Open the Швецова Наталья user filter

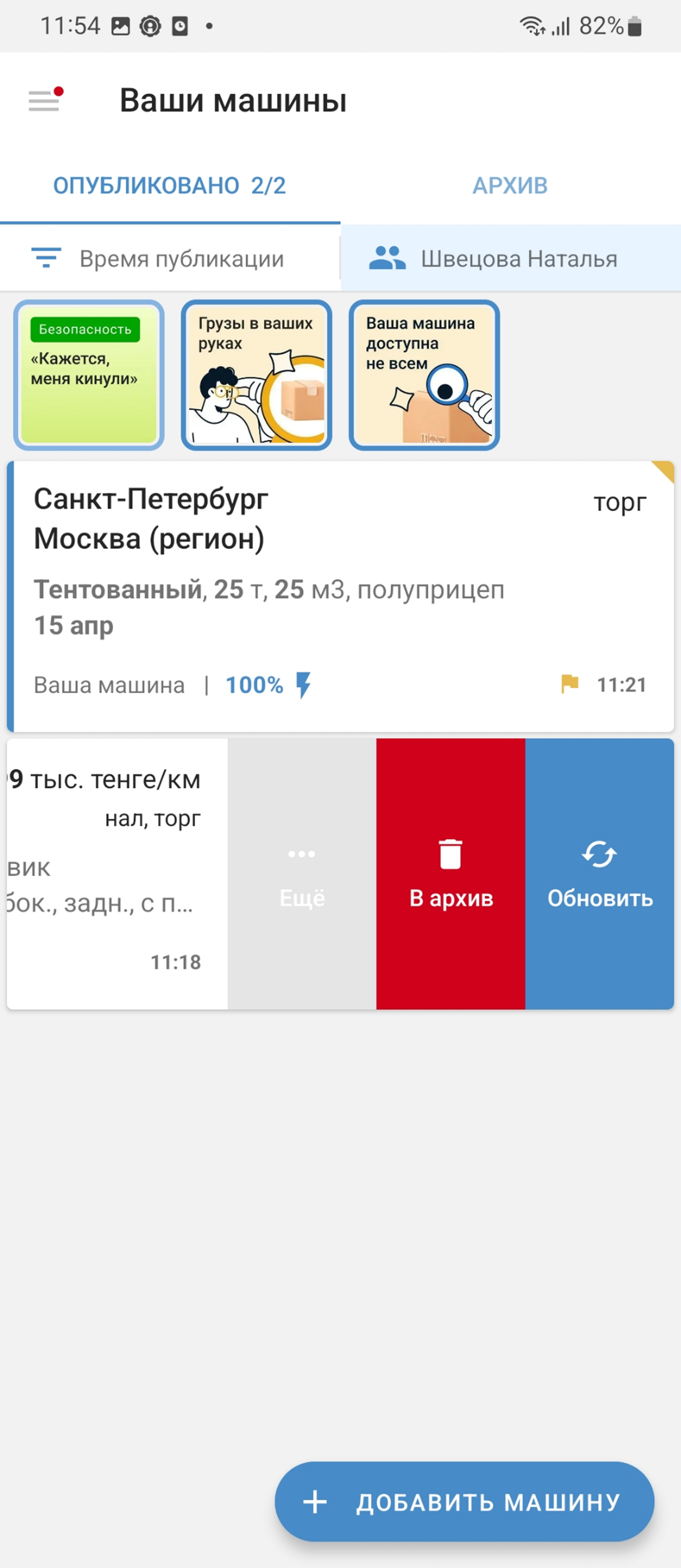coord(493,259)
